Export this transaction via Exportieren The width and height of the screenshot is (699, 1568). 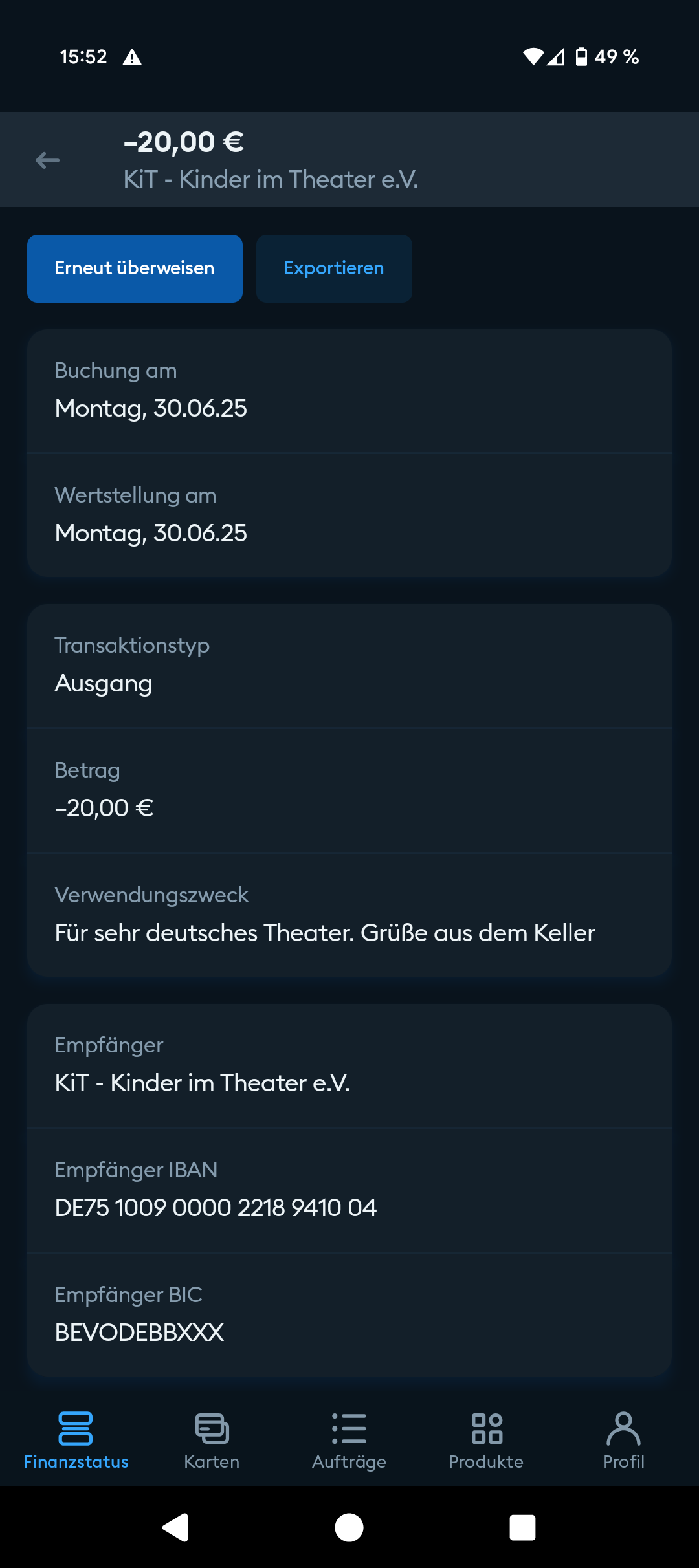coord(334,268)
